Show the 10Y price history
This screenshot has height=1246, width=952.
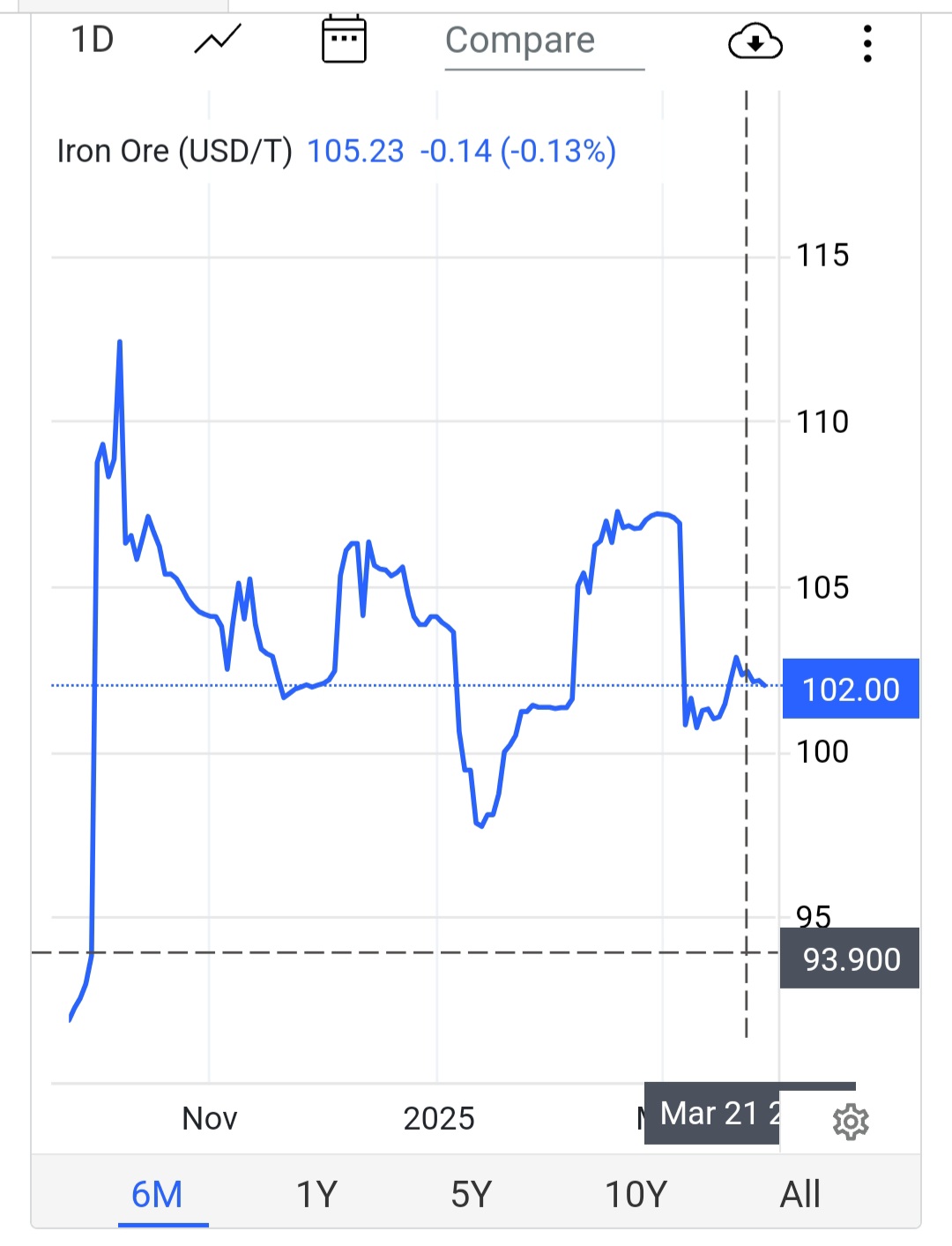(x=636, y=1195)
